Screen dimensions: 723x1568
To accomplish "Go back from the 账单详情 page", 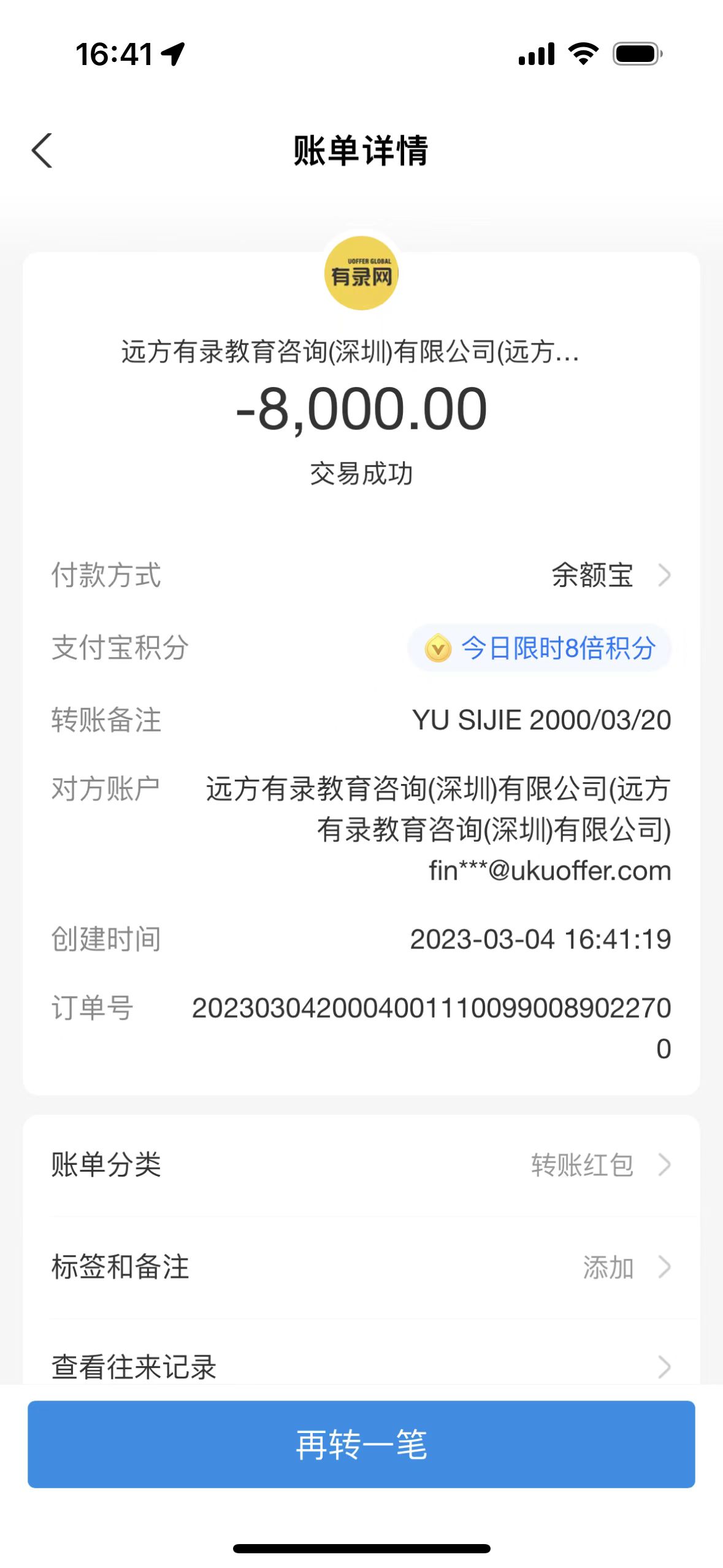I will click(x=42, y=150).
